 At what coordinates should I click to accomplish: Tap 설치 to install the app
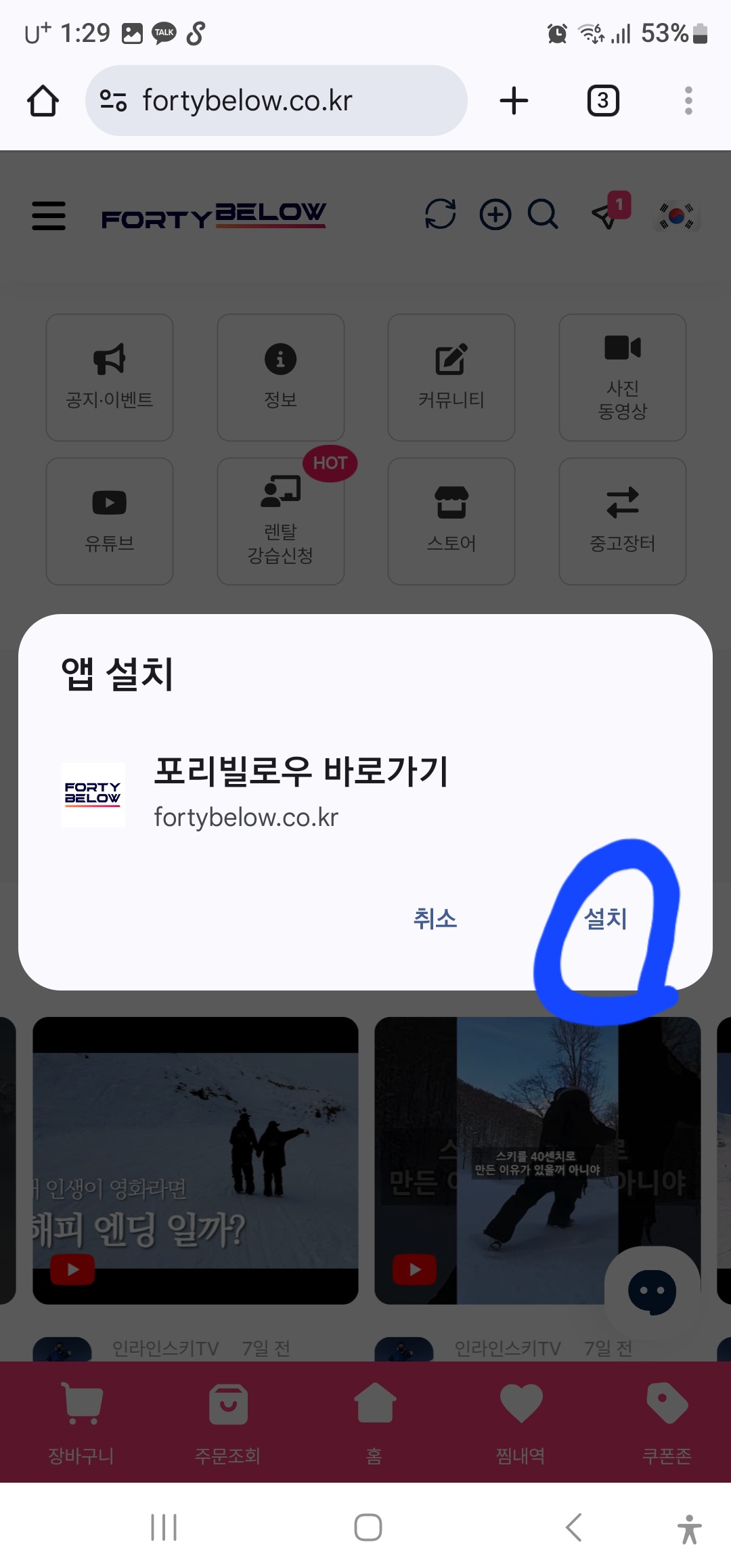pyautogui.click(x=605, y=919)
